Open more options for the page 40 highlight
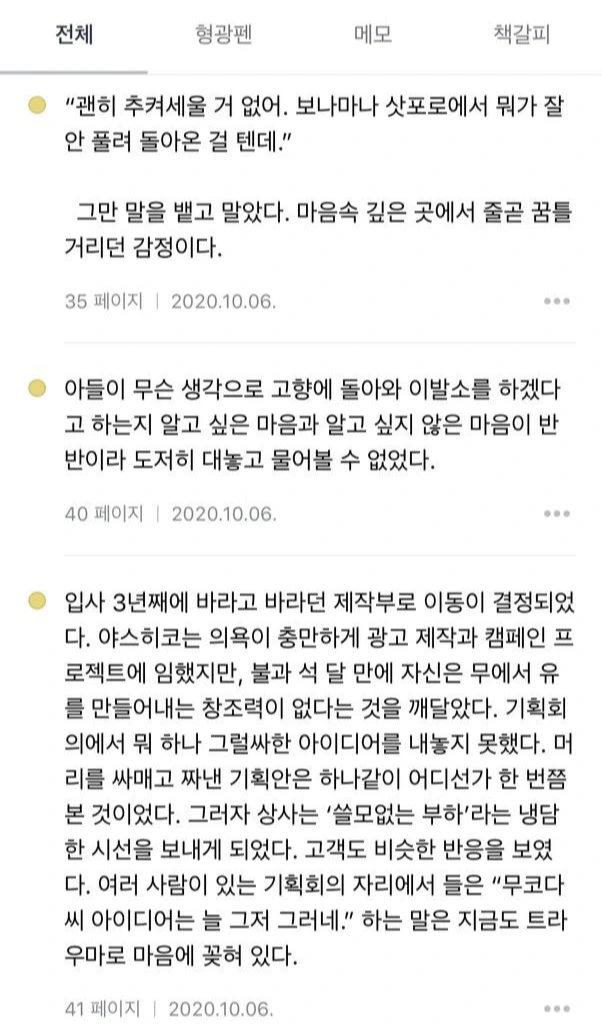 pos(557,514)
